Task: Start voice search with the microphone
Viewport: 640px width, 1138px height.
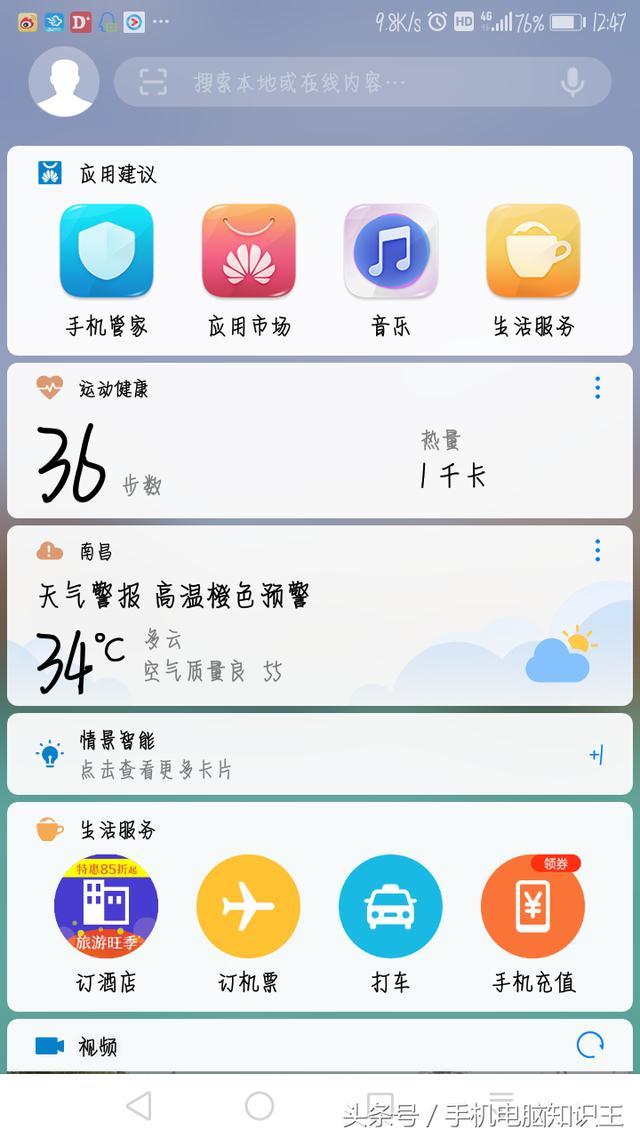Action: pos(572,82)
